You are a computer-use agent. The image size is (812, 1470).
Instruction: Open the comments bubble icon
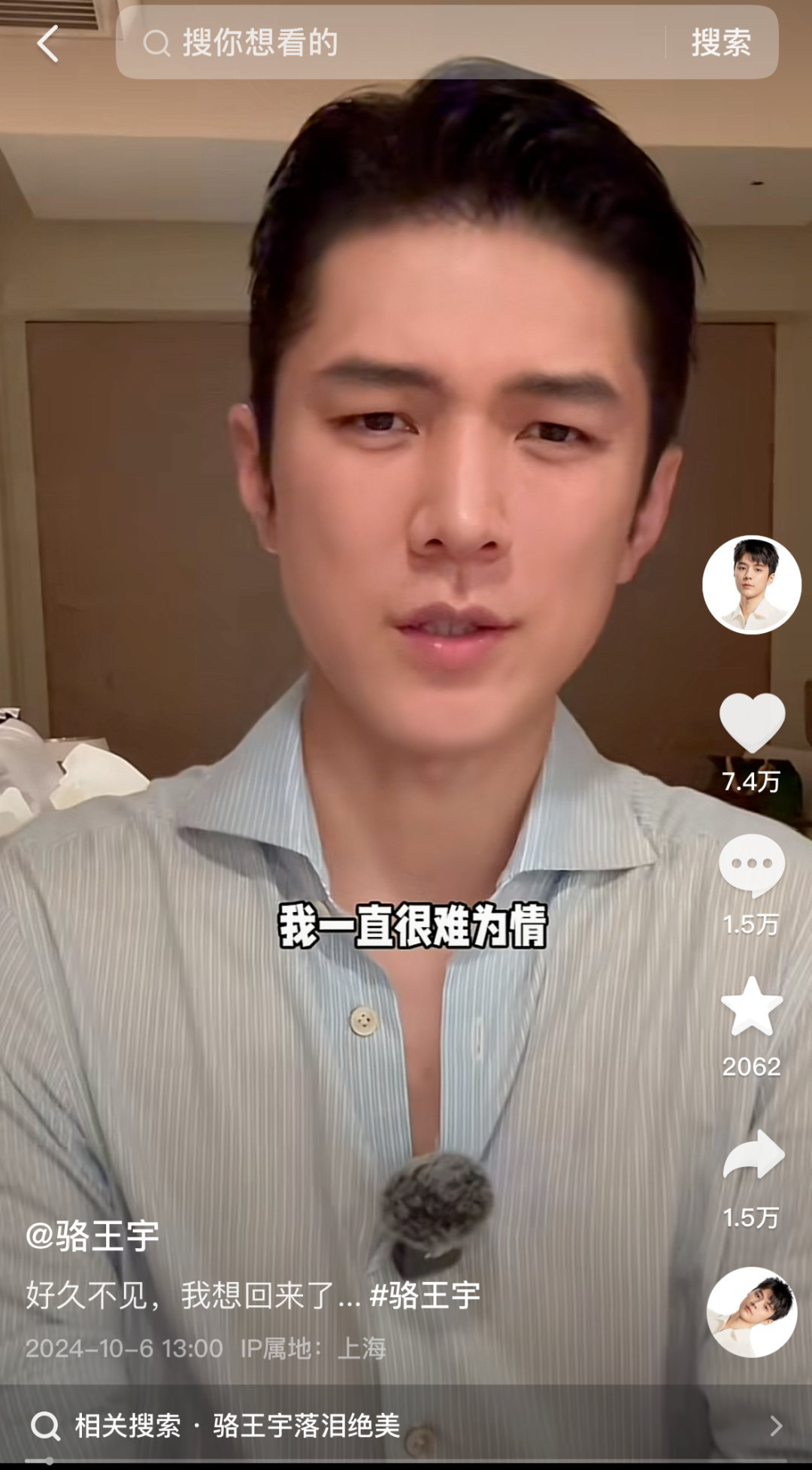point(752,865)
